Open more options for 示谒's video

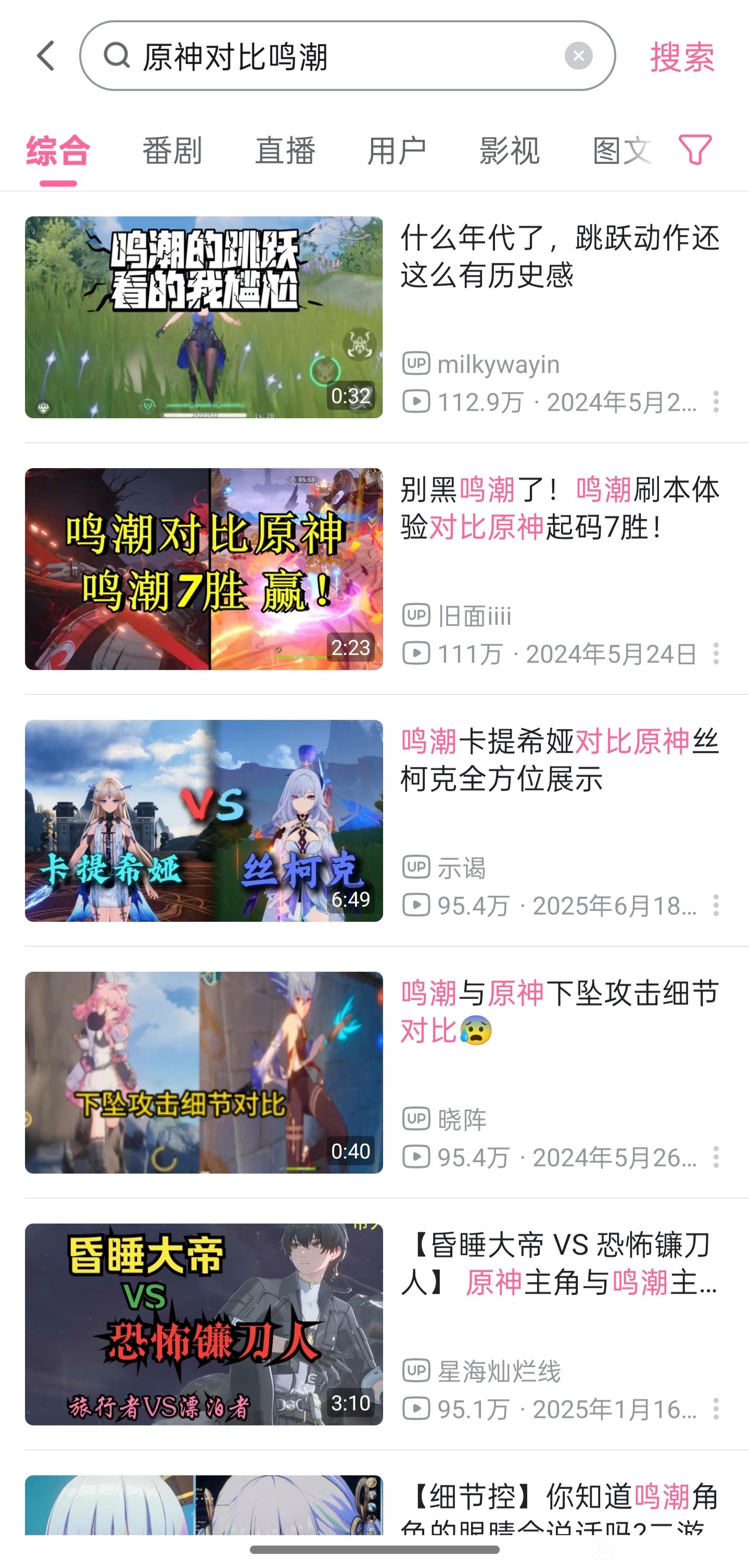click(x=716, y=906)
